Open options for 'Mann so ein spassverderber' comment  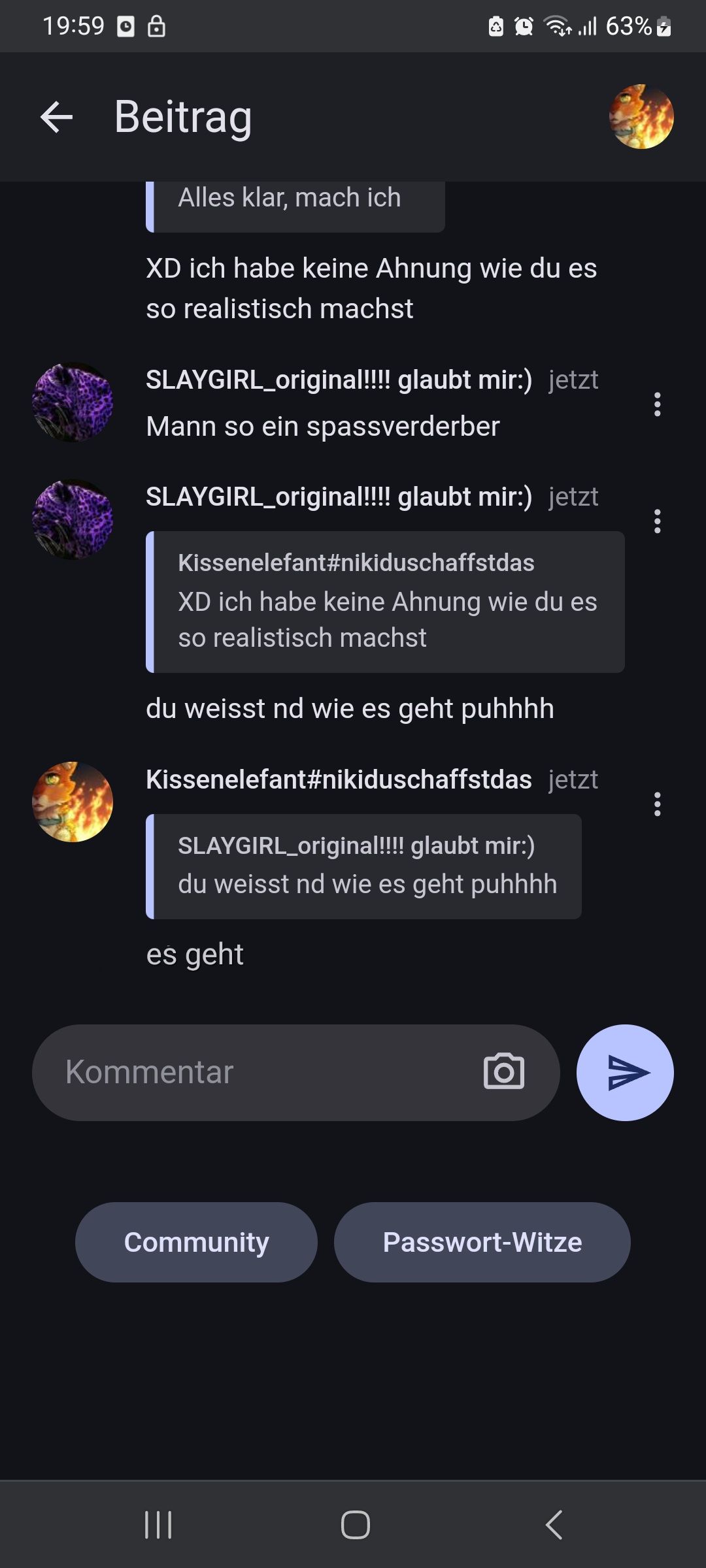point(657,404)
